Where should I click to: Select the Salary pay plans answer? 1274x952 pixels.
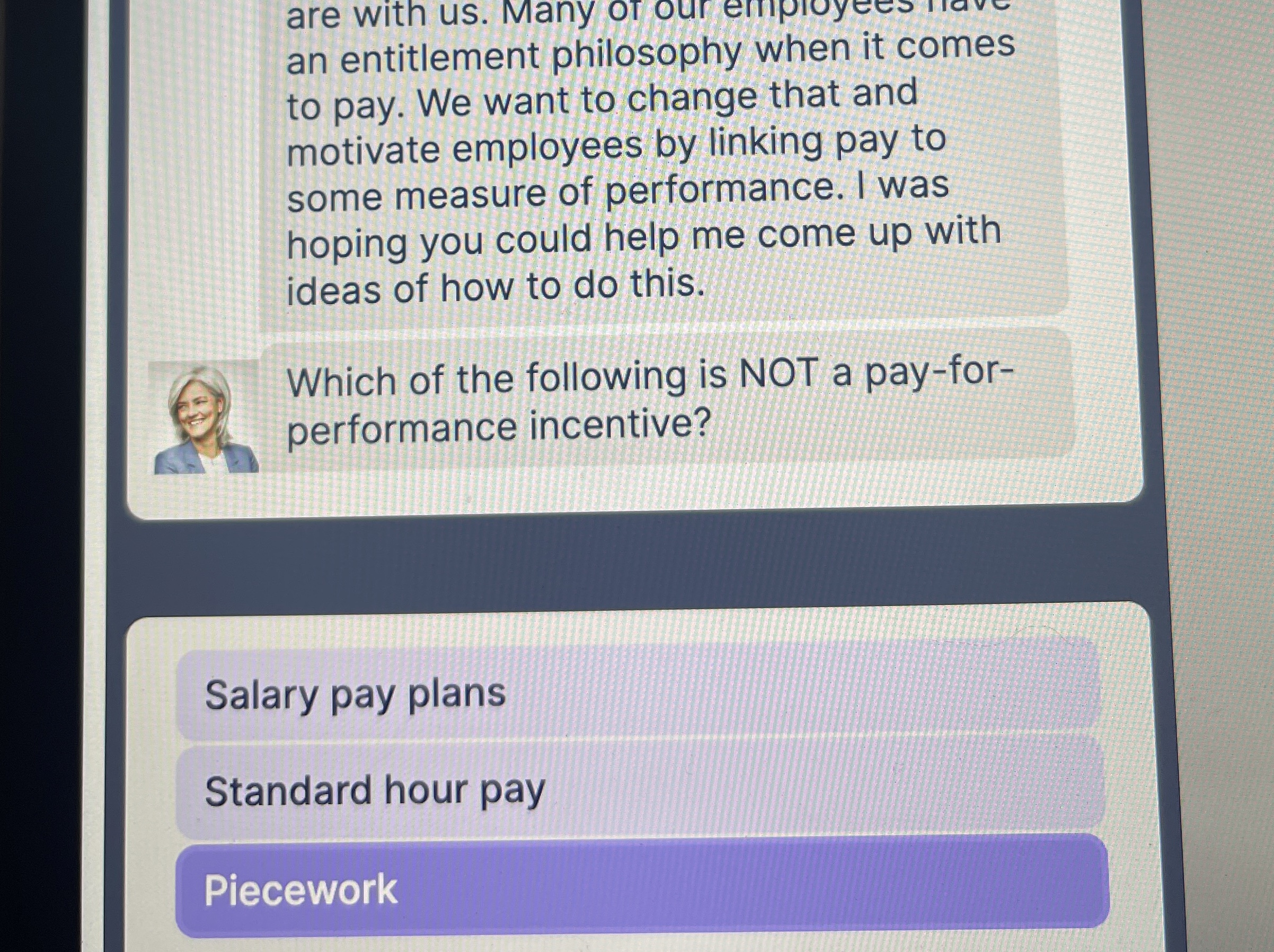(x=638, y=693)
